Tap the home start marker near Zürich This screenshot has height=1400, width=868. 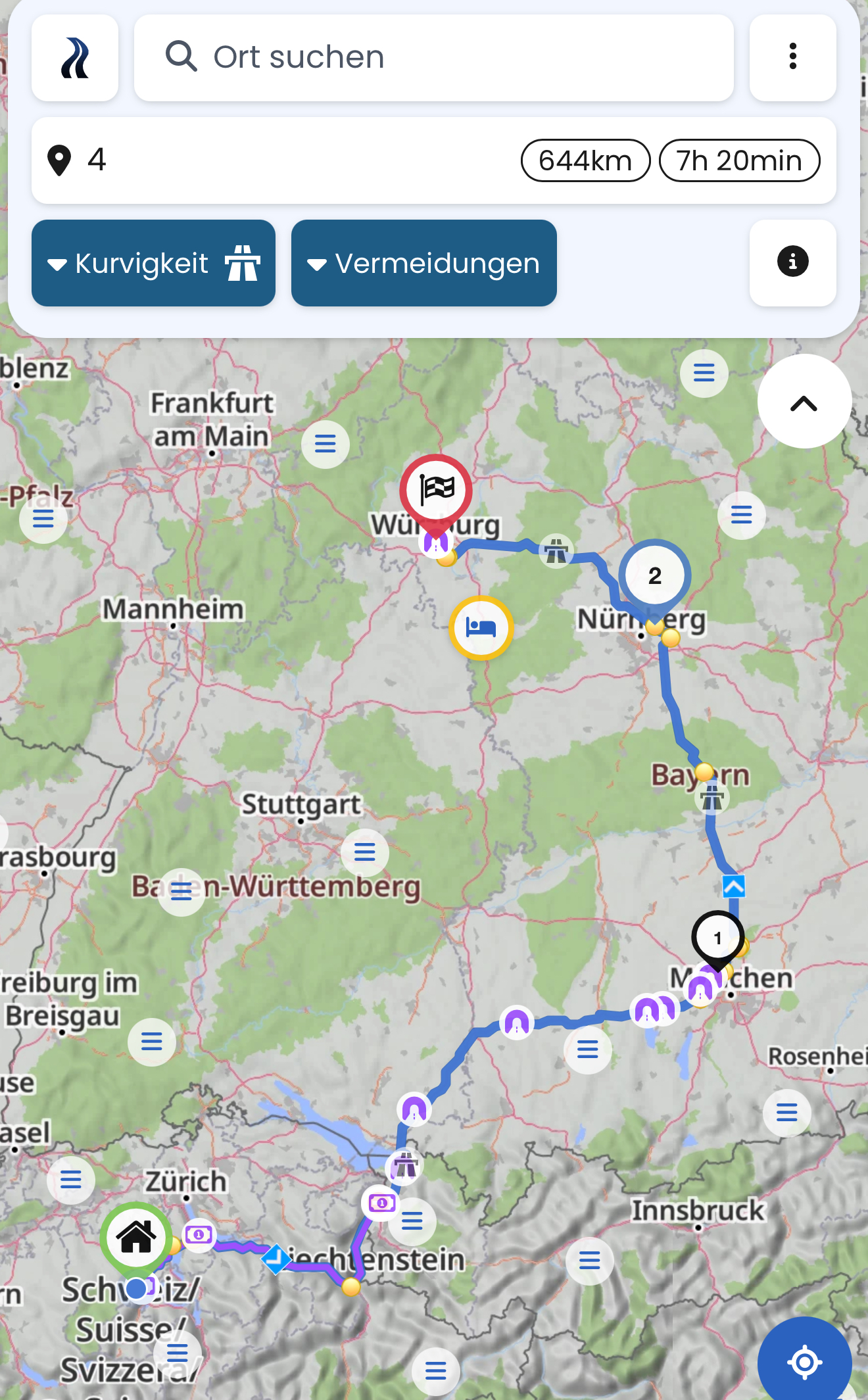click(136, 1237)
